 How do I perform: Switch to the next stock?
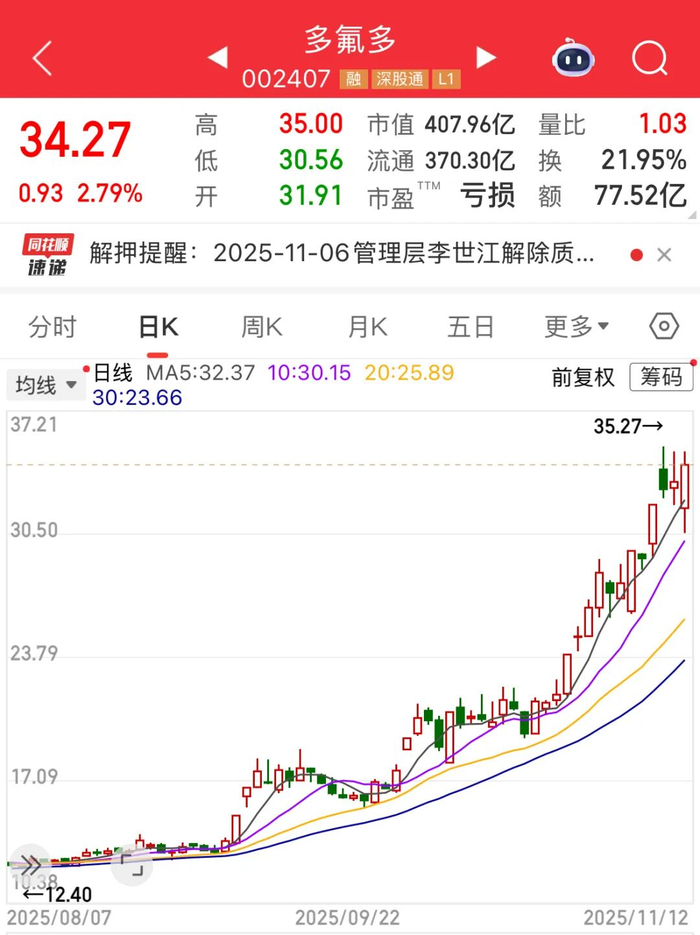[486, 59]
